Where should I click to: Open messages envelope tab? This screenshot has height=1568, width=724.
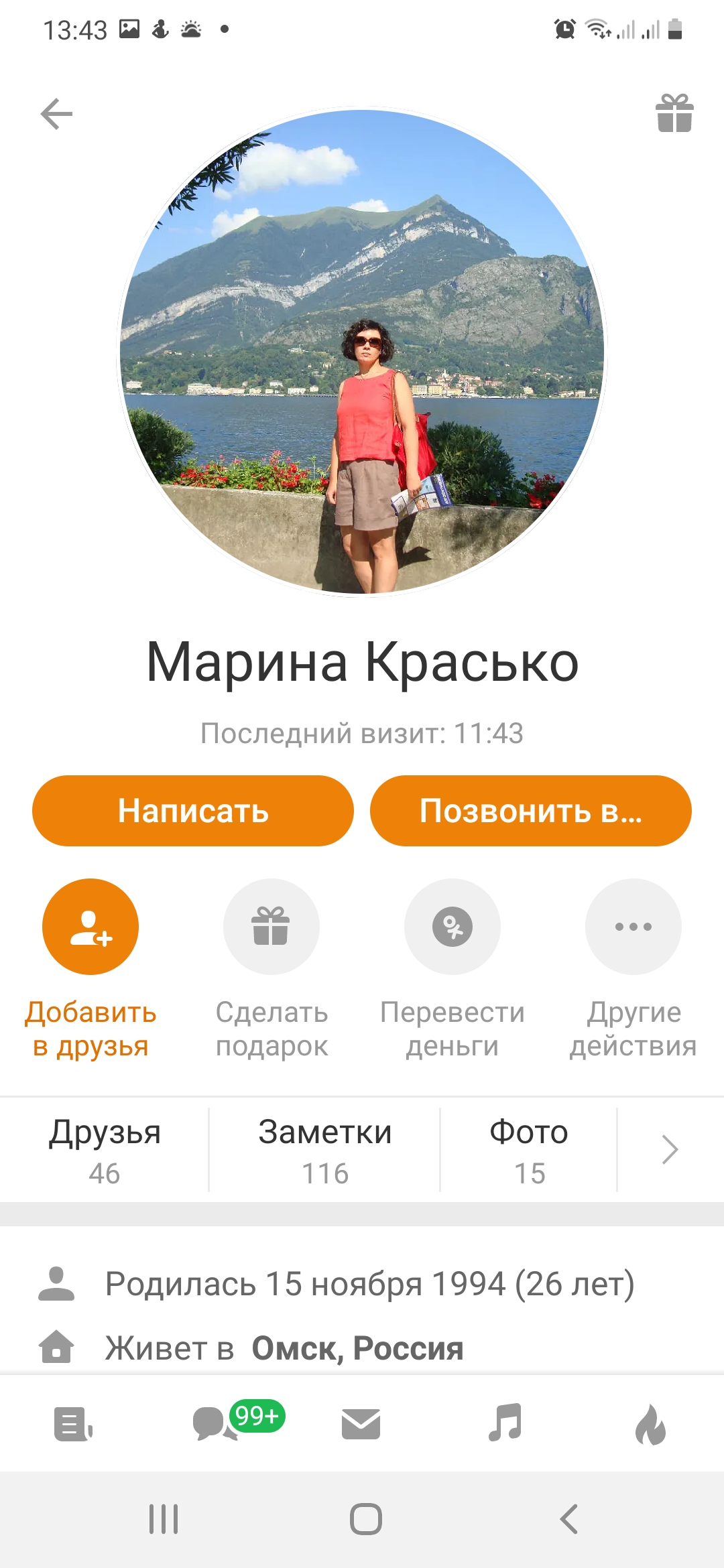click(361, 1423)
